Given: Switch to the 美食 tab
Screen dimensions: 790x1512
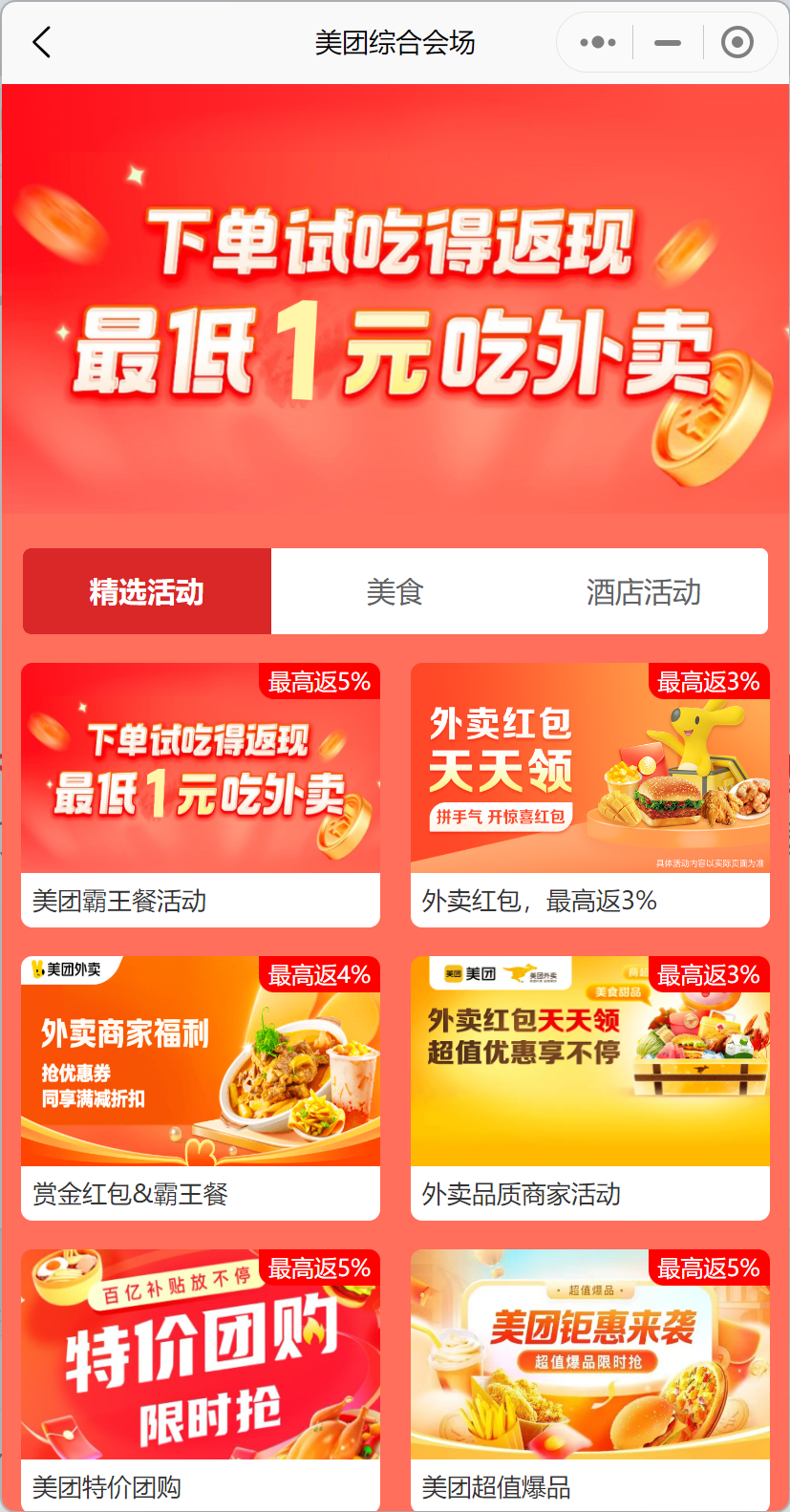Looking at the screenshot, I should click(395, 590).
